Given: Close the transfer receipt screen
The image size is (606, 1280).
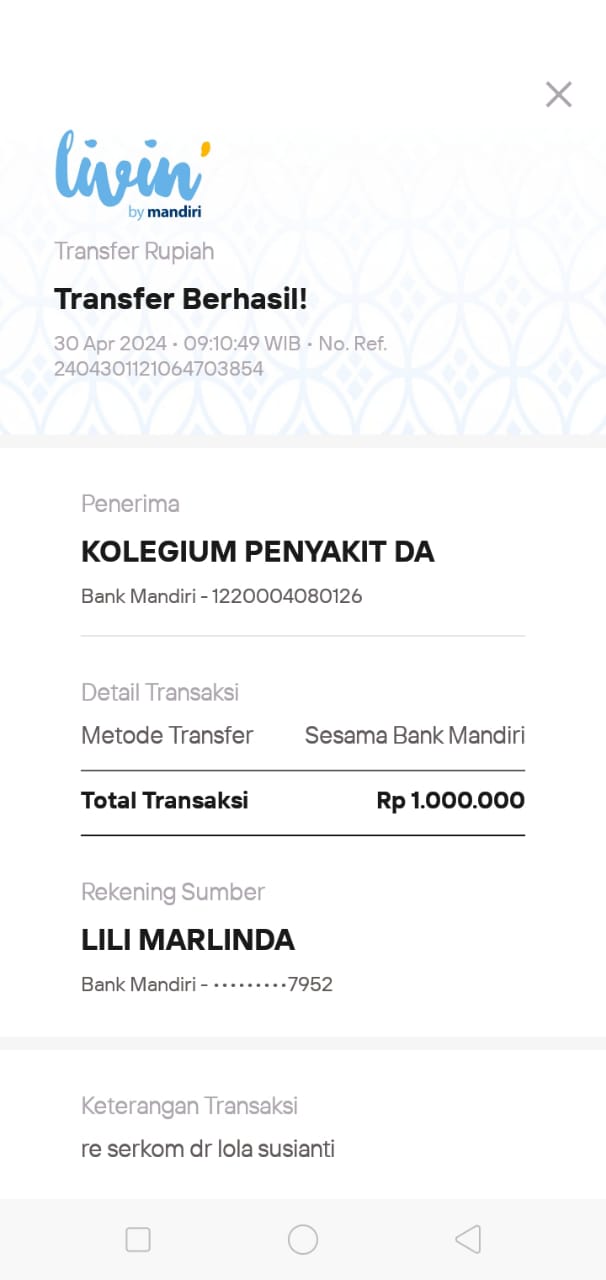Looking at the screenshot, I should (x=558, y=94).
